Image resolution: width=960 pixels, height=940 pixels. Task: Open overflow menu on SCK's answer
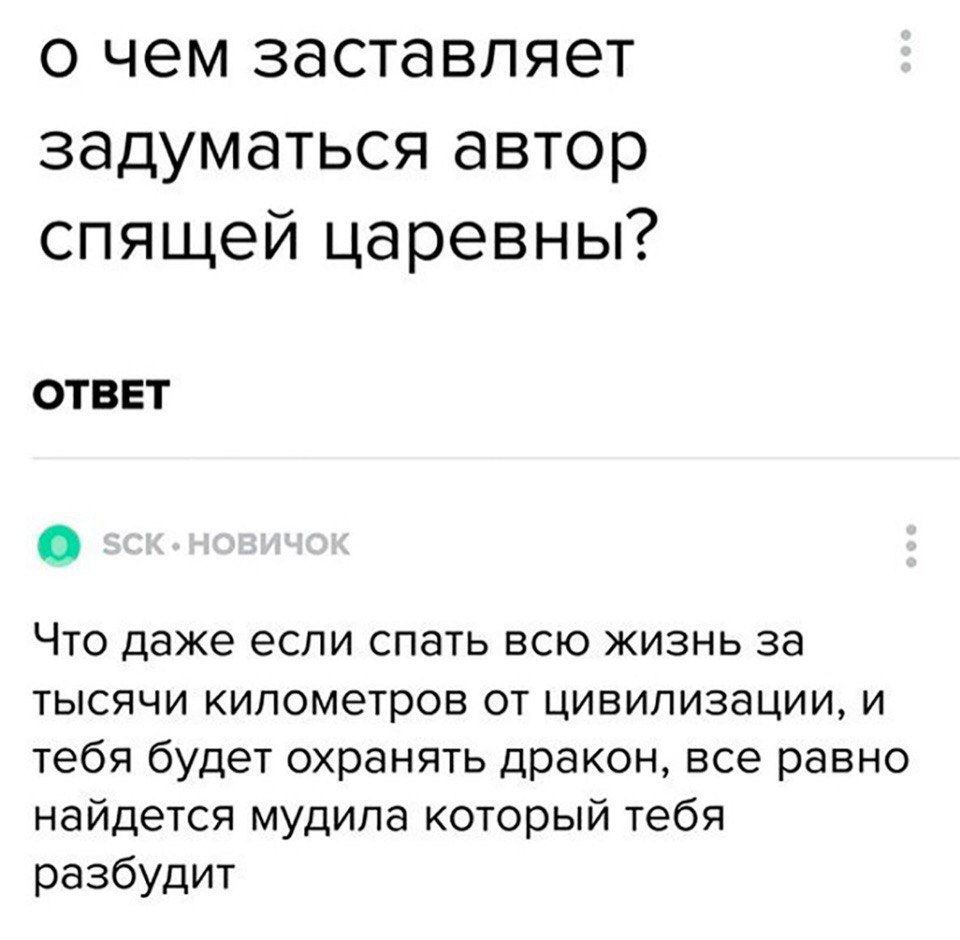[912, 546]
